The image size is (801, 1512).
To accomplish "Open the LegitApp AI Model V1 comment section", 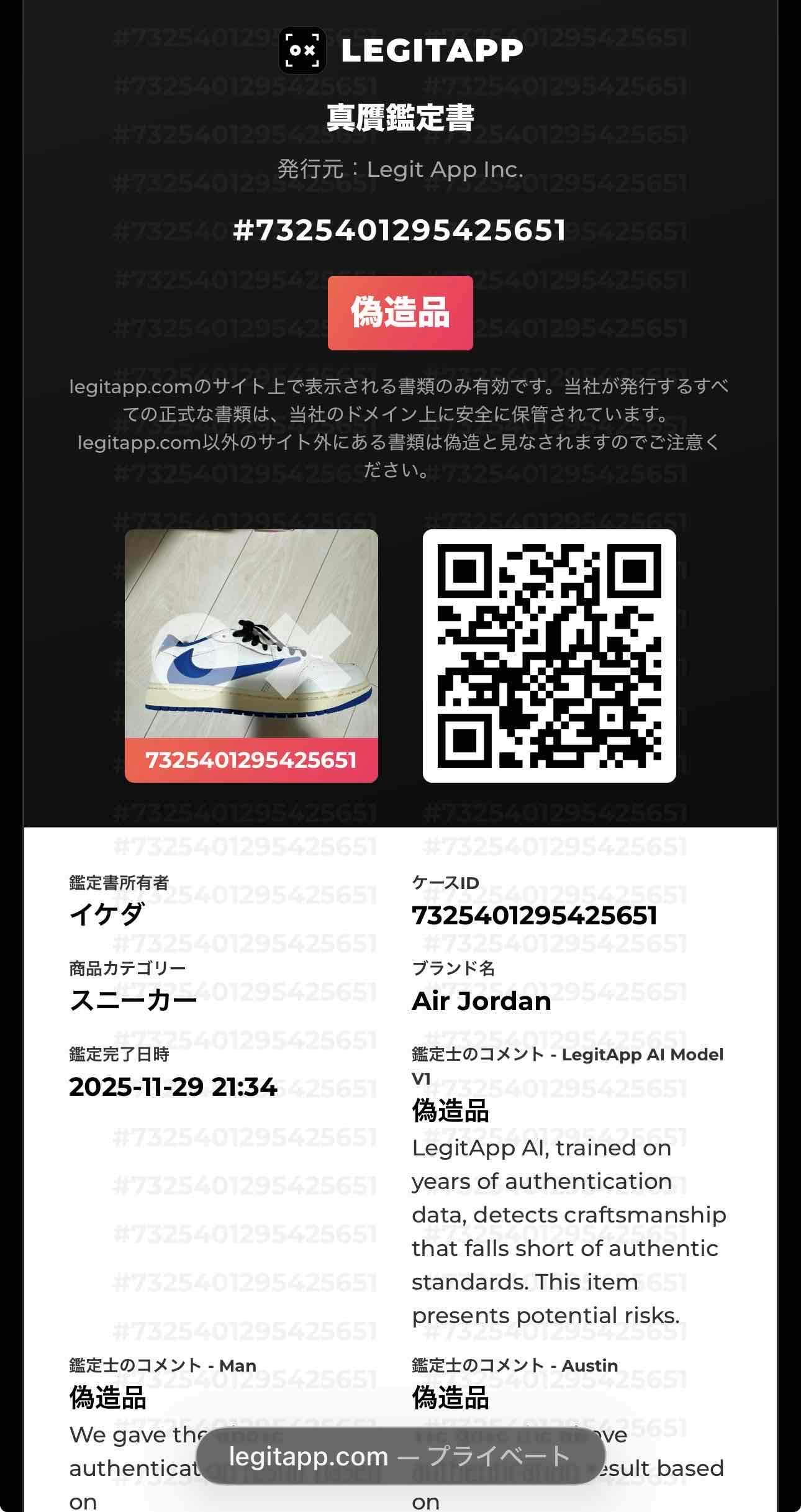I will (x=568, y=1063).
